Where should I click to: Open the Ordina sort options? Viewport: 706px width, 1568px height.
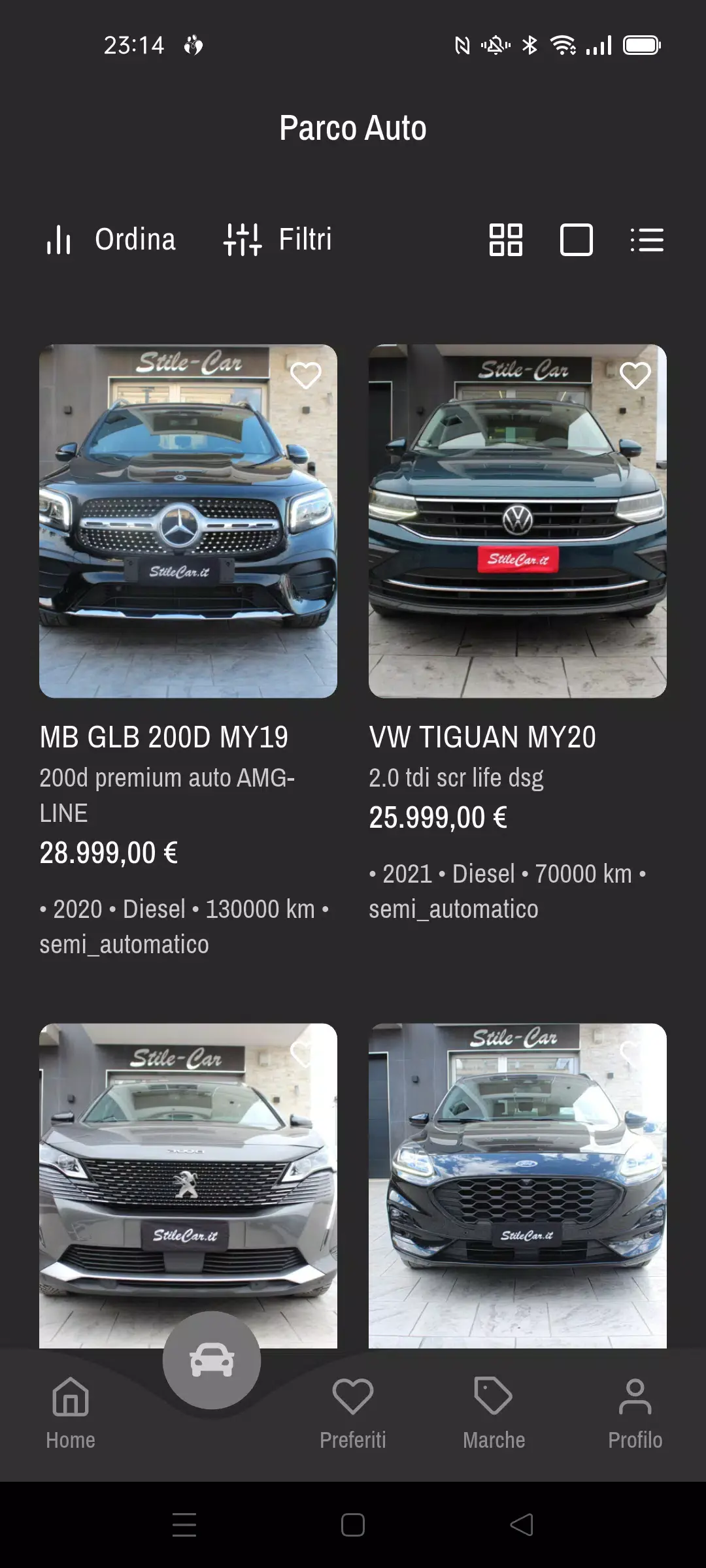pos(111,240)
